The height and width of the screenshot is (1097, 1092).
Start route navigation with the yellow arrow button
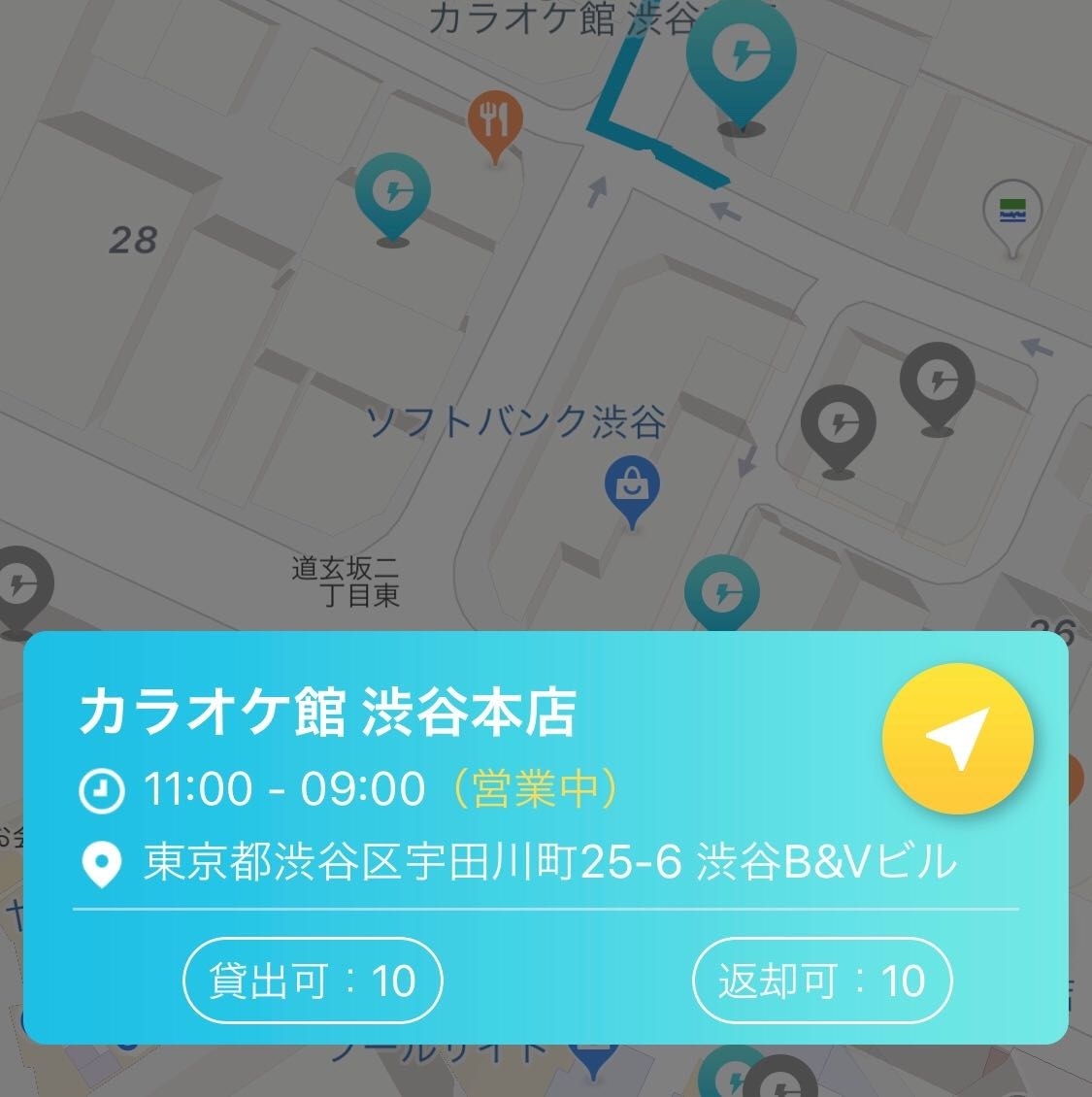957,739
